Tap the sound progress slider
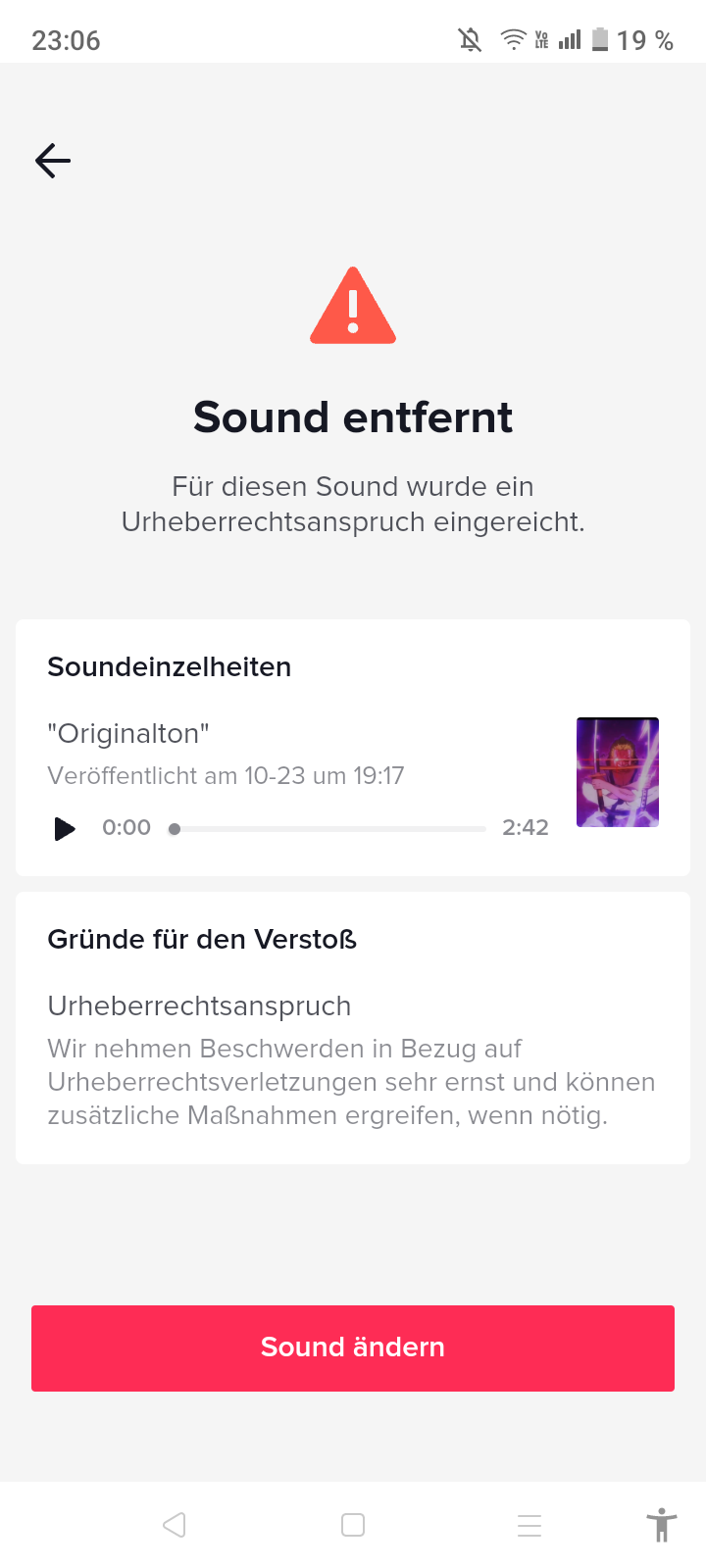The image size is (706, 1568). (x=328, y=829)
